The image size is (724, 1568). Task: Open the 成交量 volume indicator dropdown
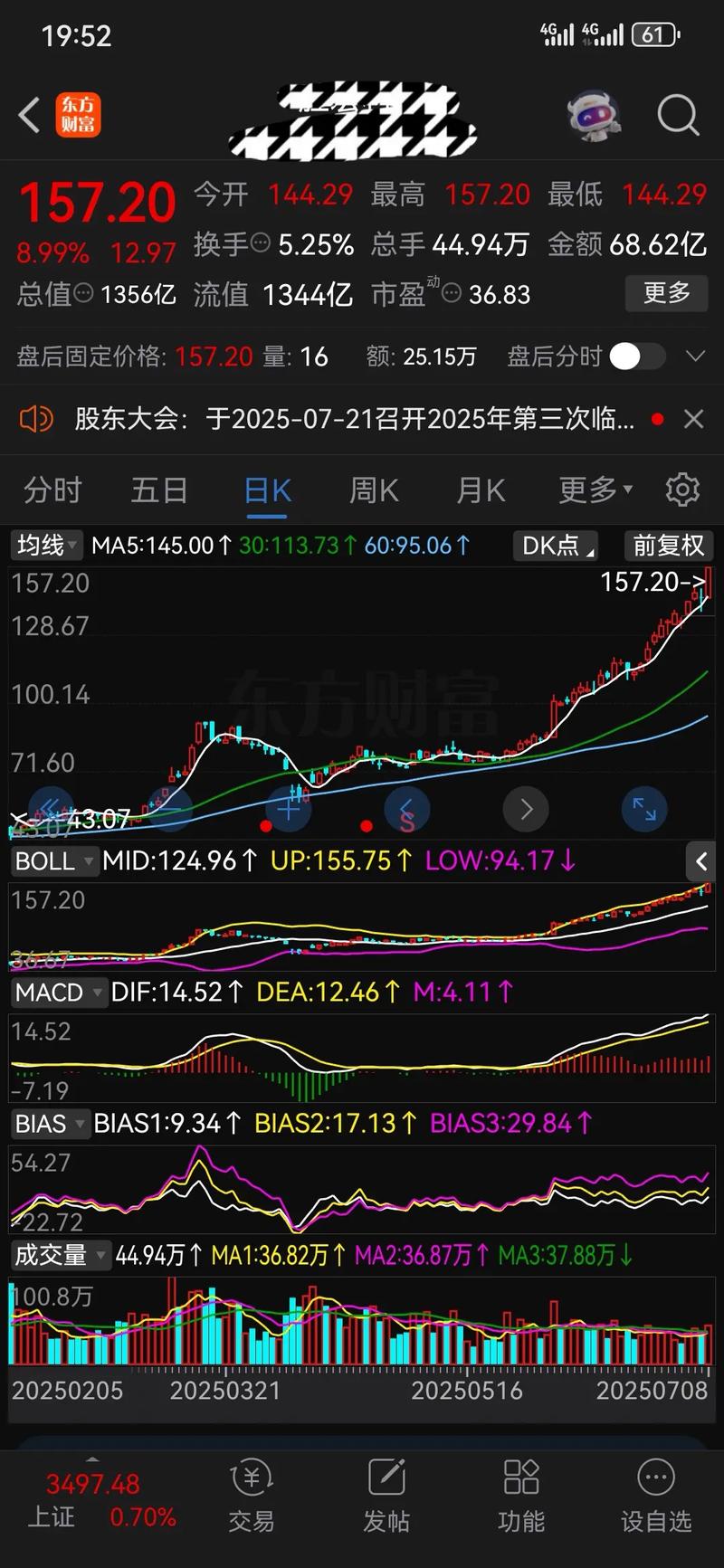pos(60,1256)
